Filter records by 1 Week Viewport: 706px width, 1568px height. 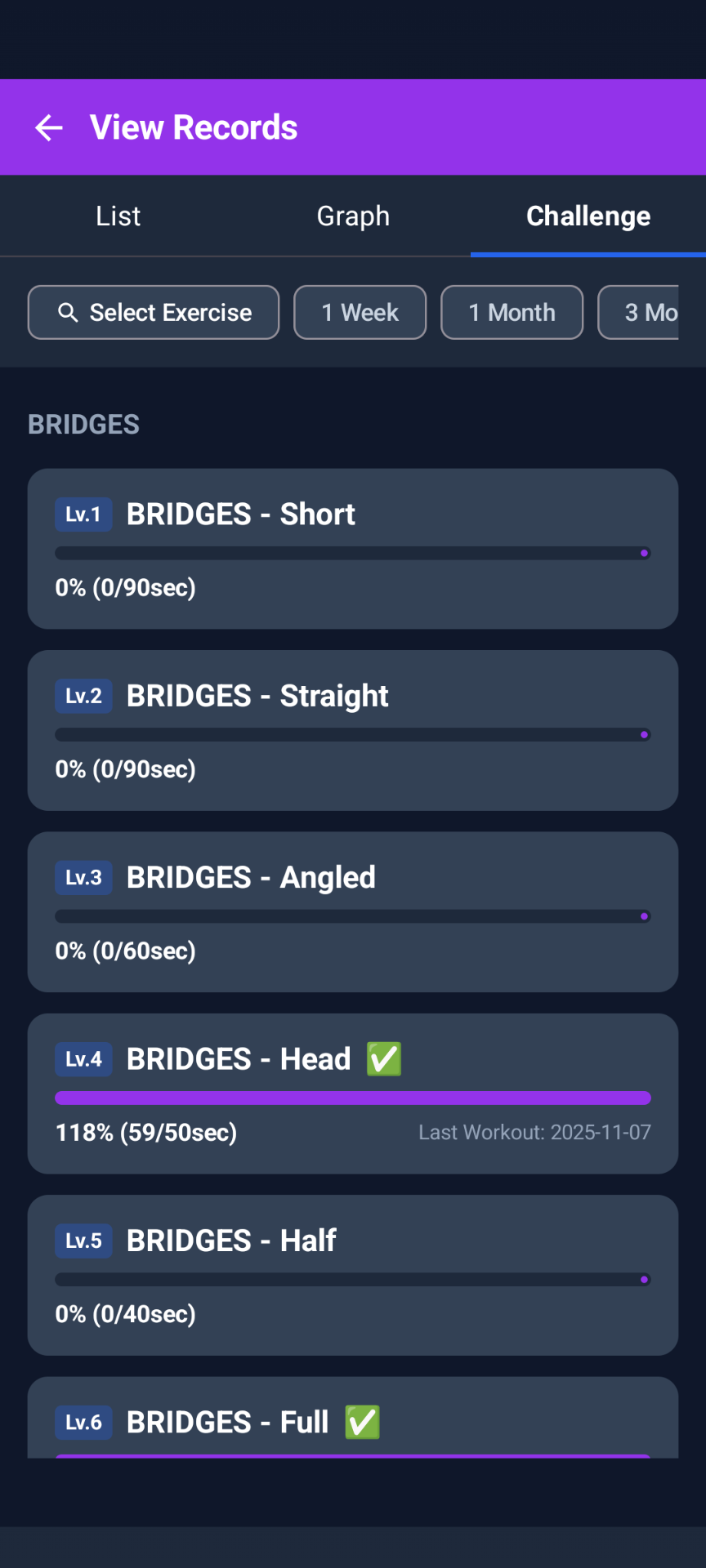click(x=360, y=313)
